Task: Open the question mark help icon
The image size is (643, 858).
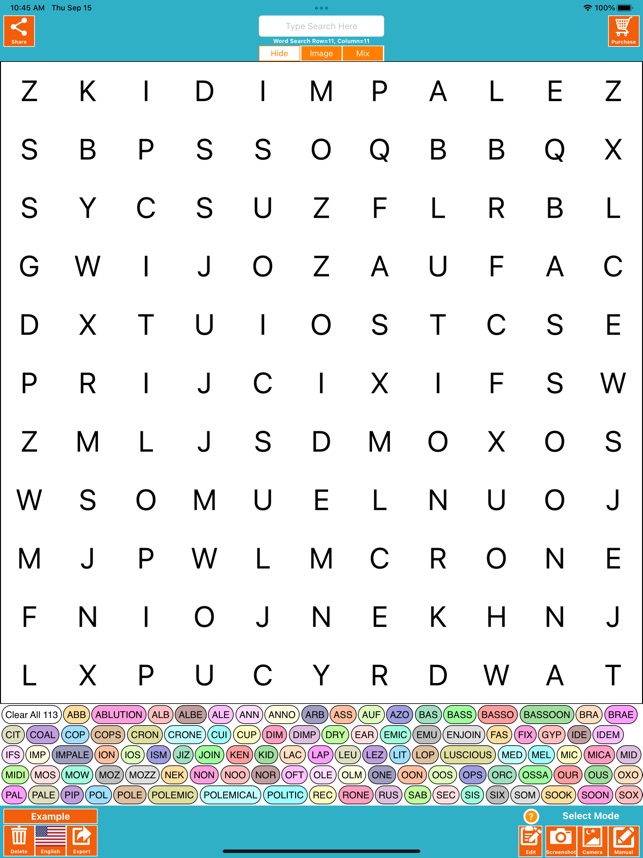Action: (x=531, y=816)
